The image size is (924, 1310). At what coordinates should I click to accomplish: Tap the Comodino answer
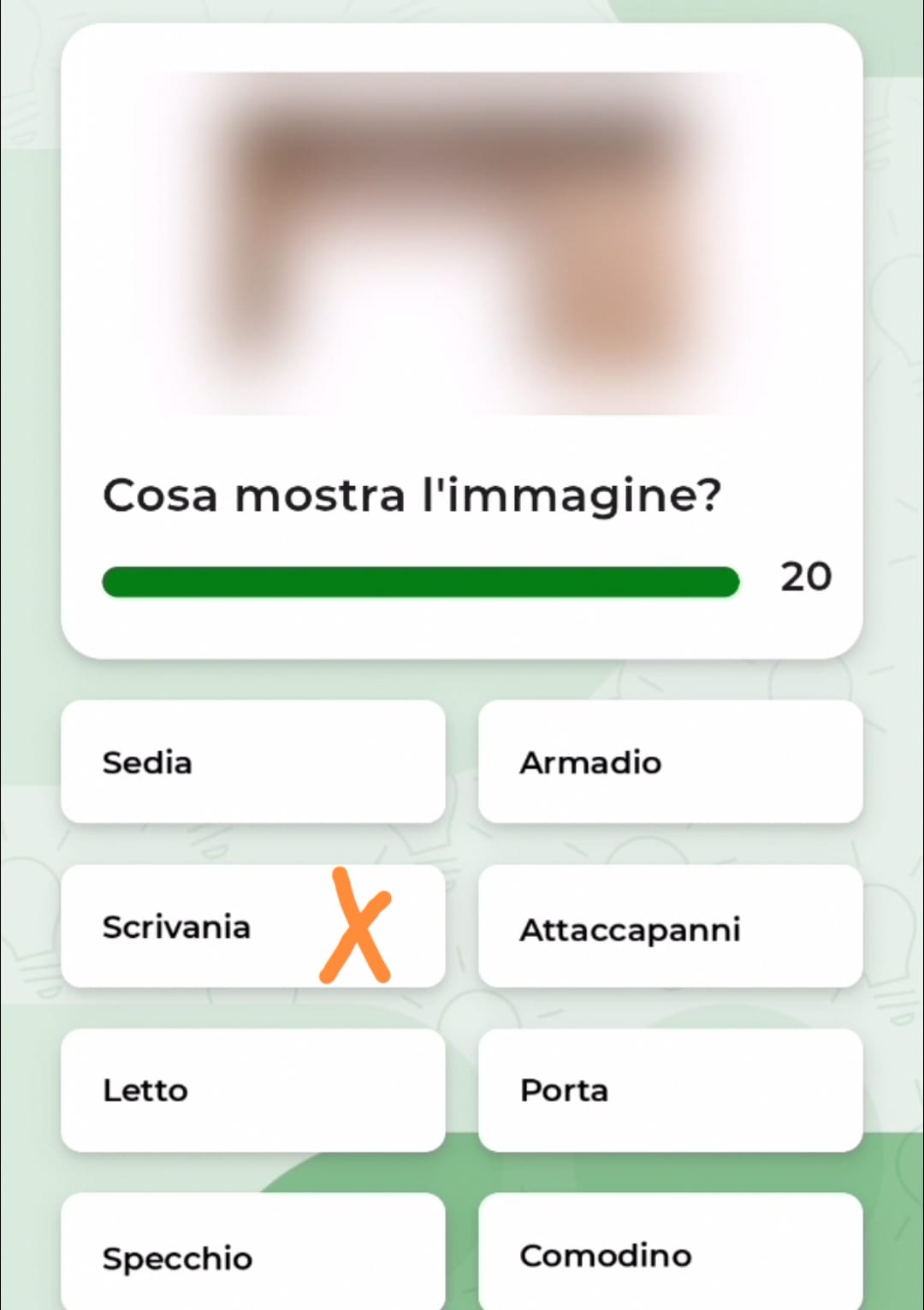click(670, 1254)
